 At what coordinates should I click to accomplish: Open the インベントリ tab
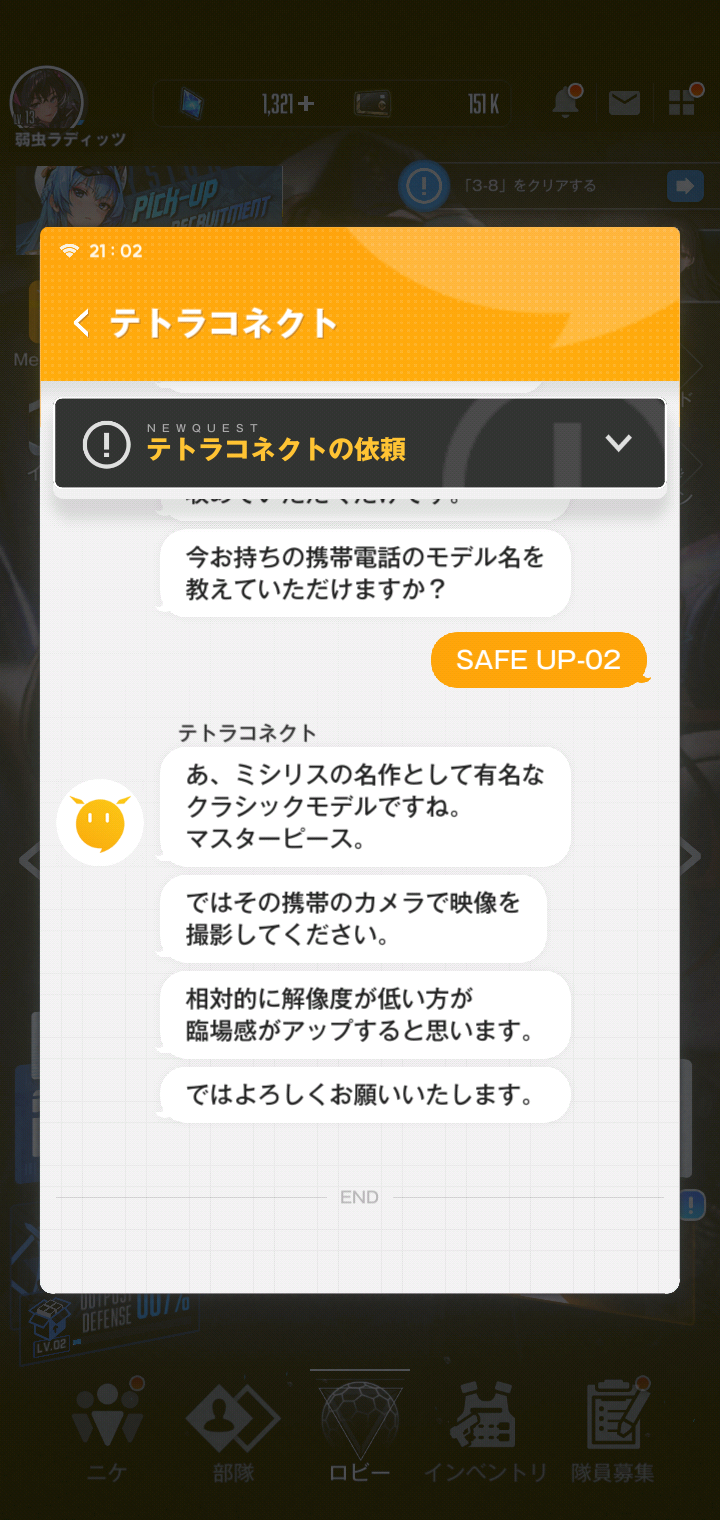(x=486, y=1431)
